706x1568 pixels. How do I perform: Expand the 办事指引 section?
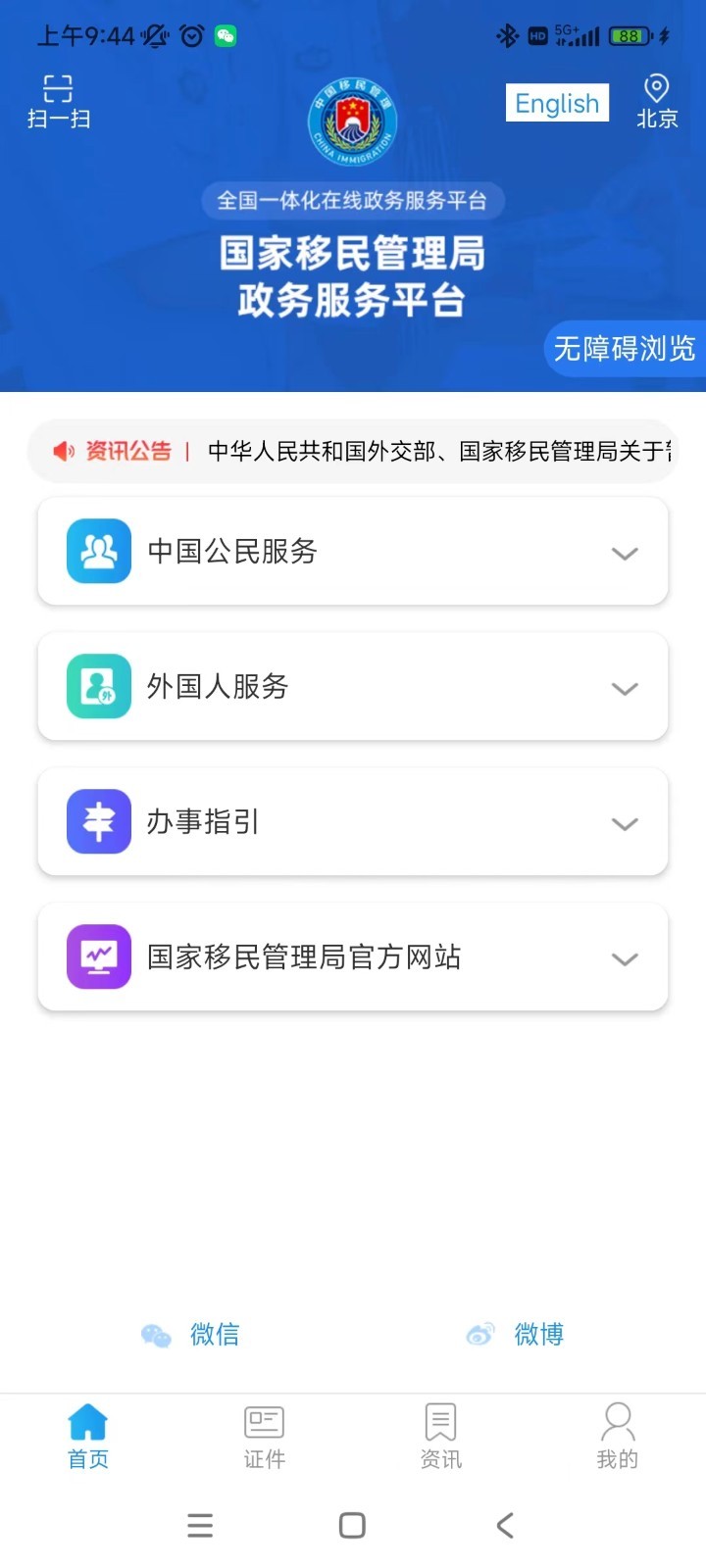[625, 823]
